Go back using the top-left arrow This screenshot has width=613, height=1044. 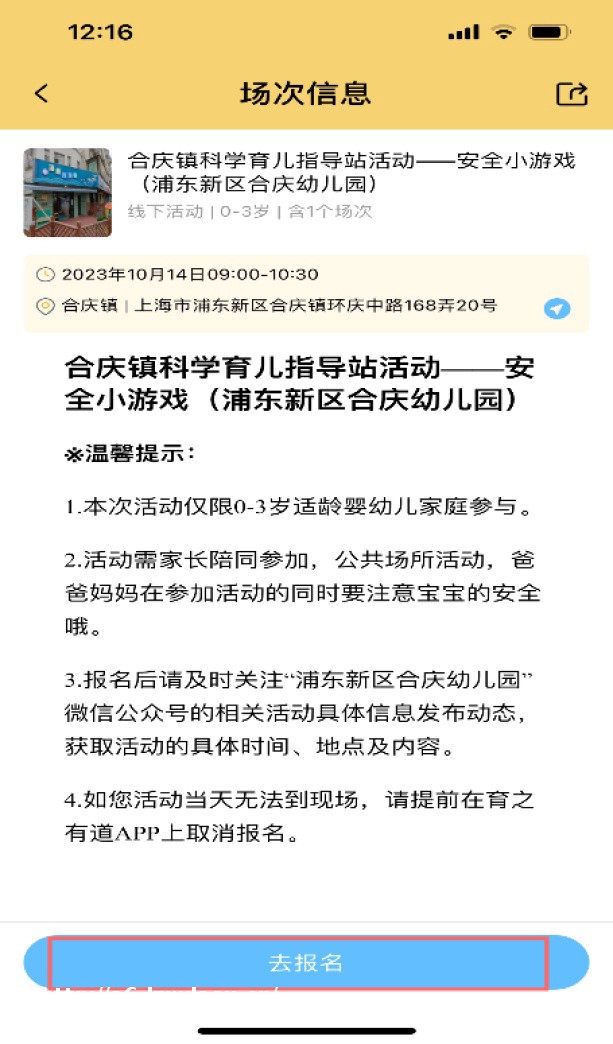[41, 94]
